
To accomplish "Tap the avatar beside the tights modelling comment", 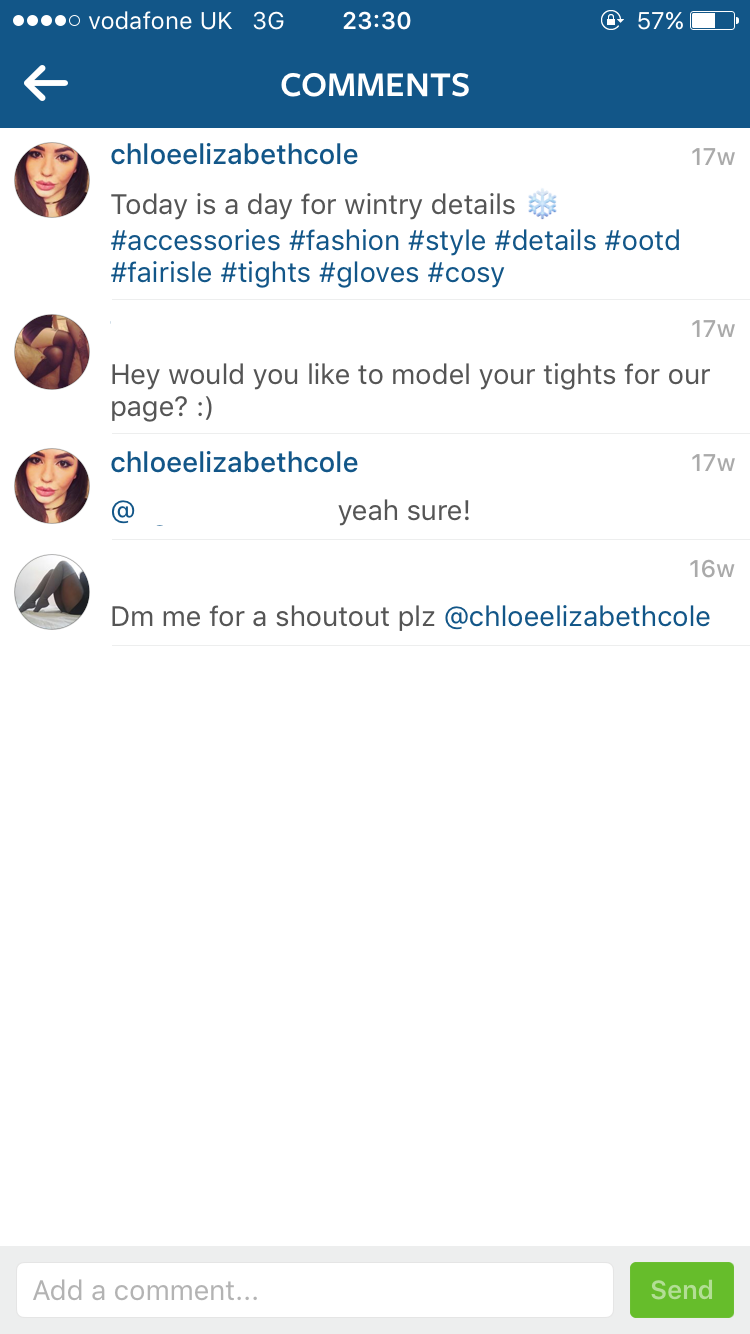I will click(52, 352).
